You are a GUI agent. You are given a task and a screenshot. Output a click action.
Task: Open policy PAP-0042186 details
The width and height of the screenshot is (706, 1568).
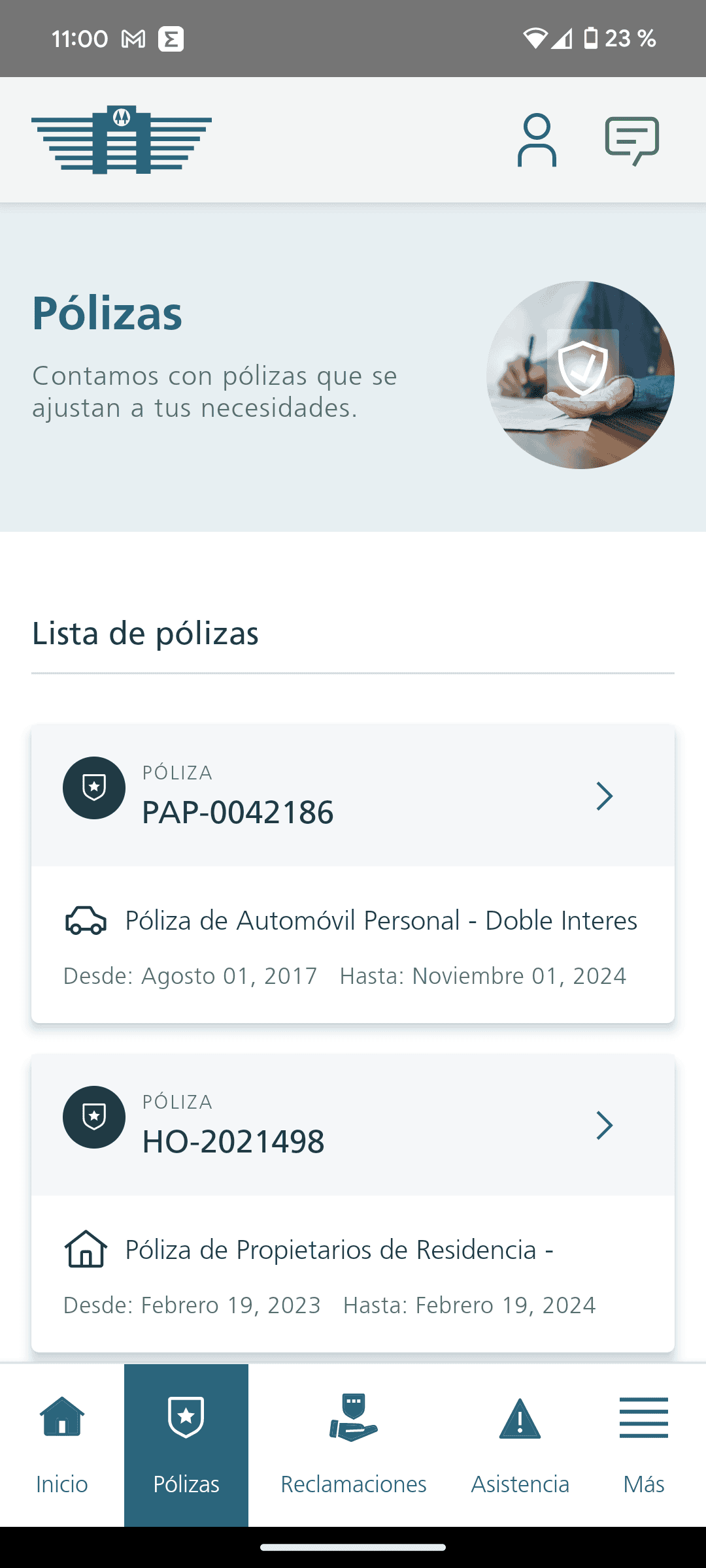click(x=353, y=795)
